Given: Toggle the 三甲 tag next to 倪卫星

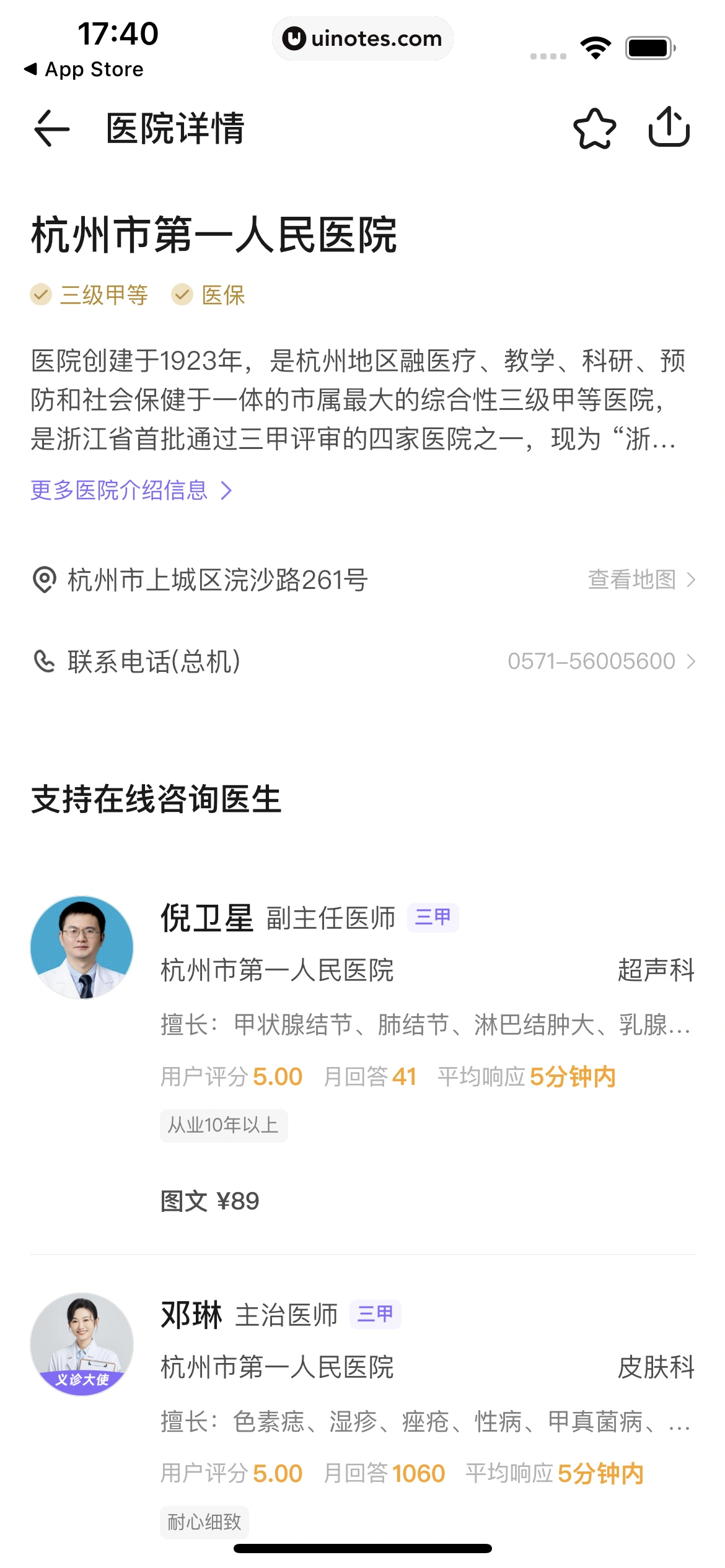Looking at the screenshot, I should [x=433, y=918].
